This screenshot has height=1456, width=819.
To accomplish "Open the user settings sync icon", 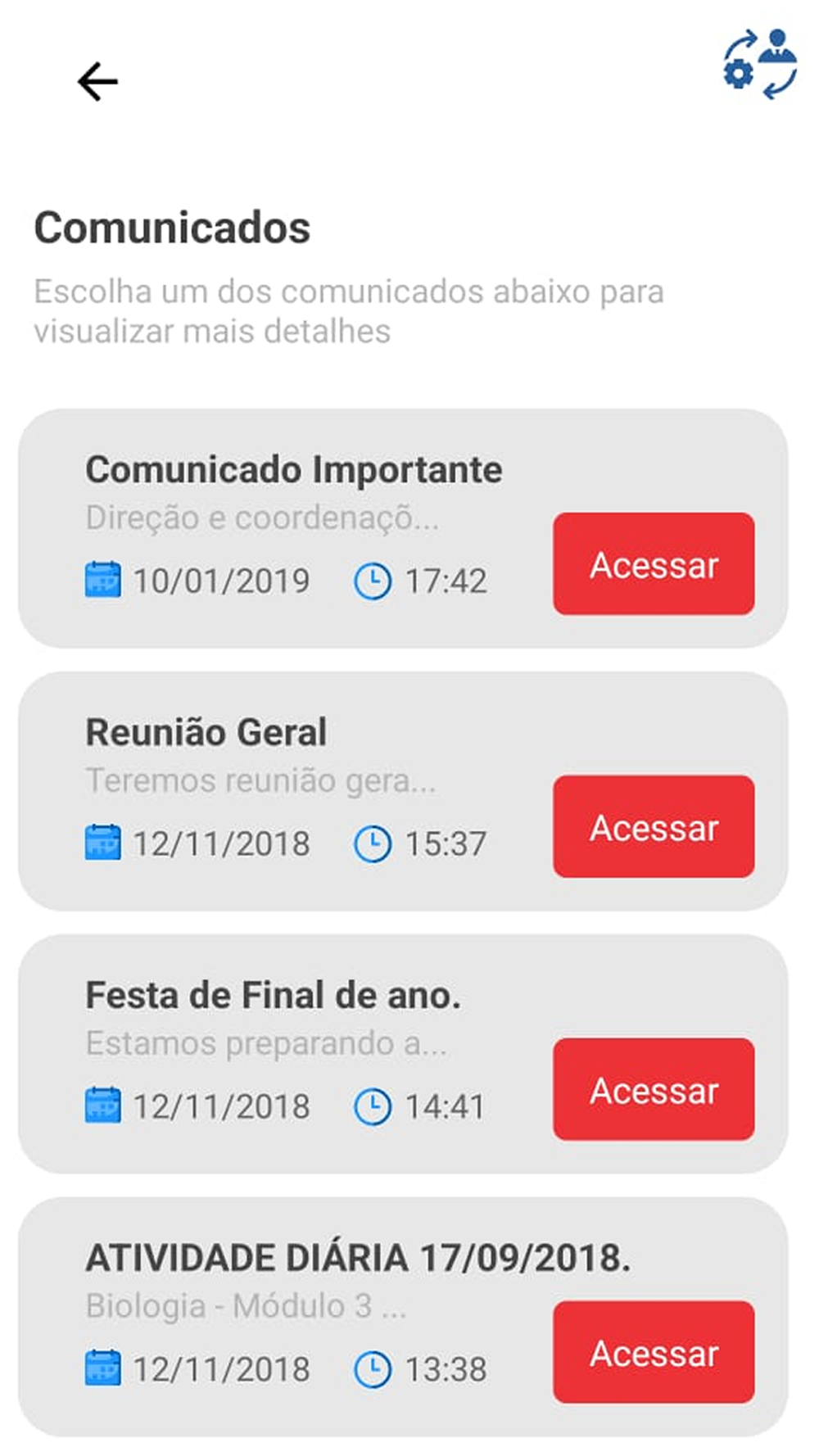I will coord(759,65).
